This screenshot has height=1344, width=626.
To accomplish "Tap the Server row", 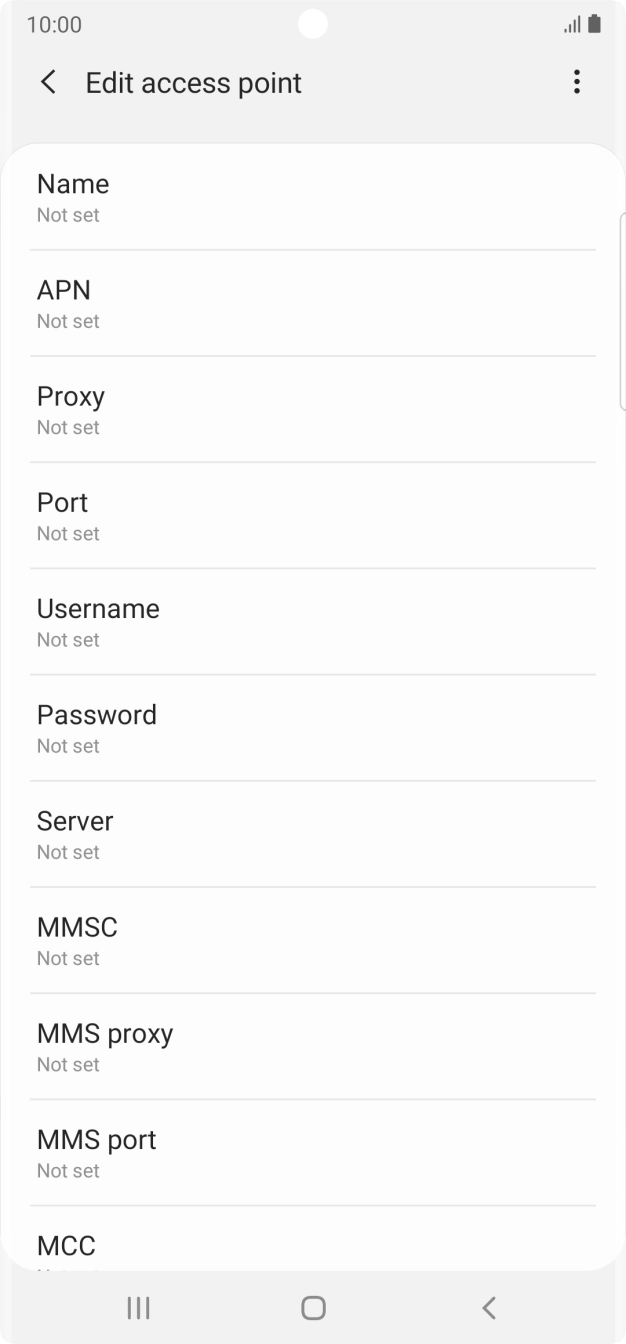I will 312,834.
